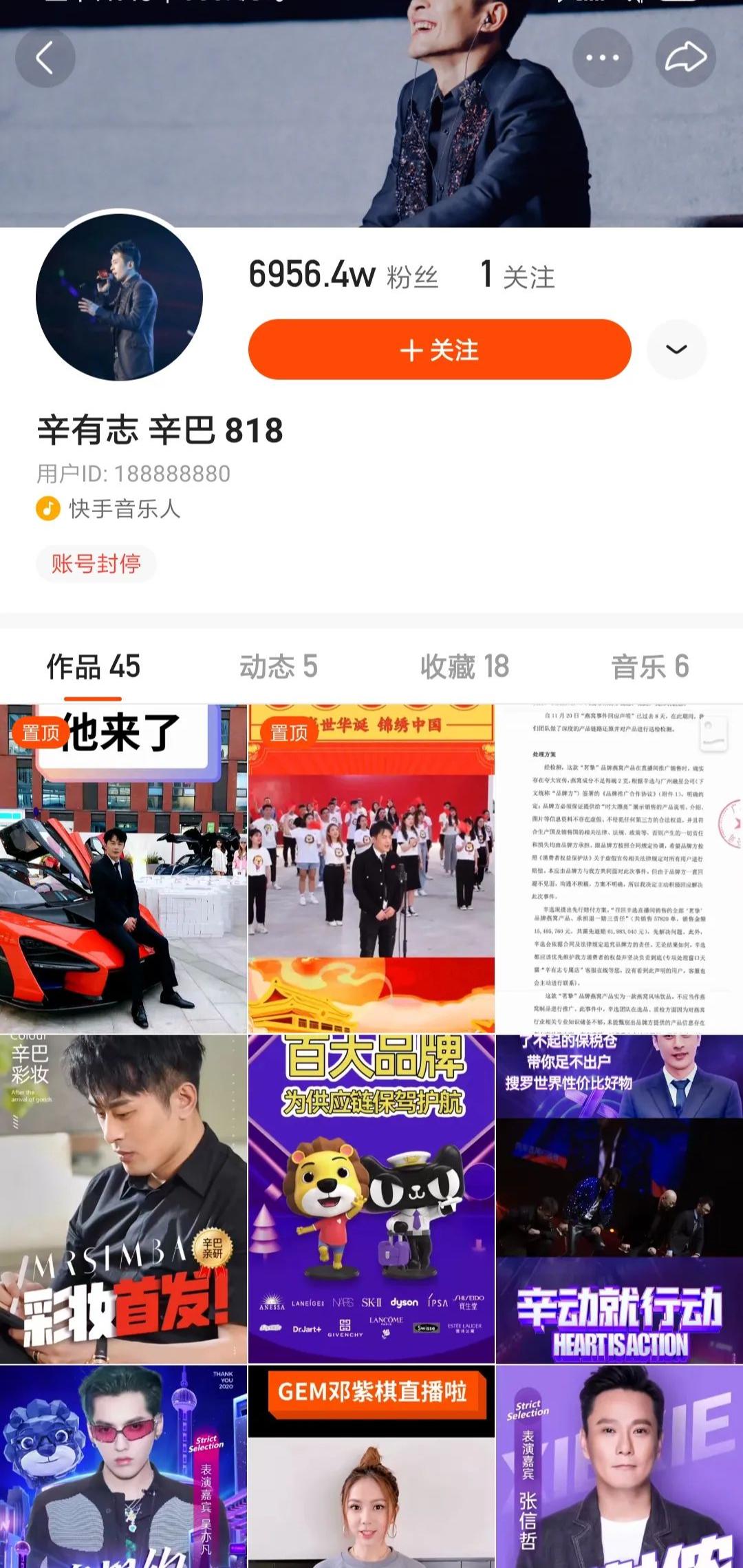The image size is (743, 1568).
Task: Go back using the top-left arrow
Action: [x=45, y=57]
